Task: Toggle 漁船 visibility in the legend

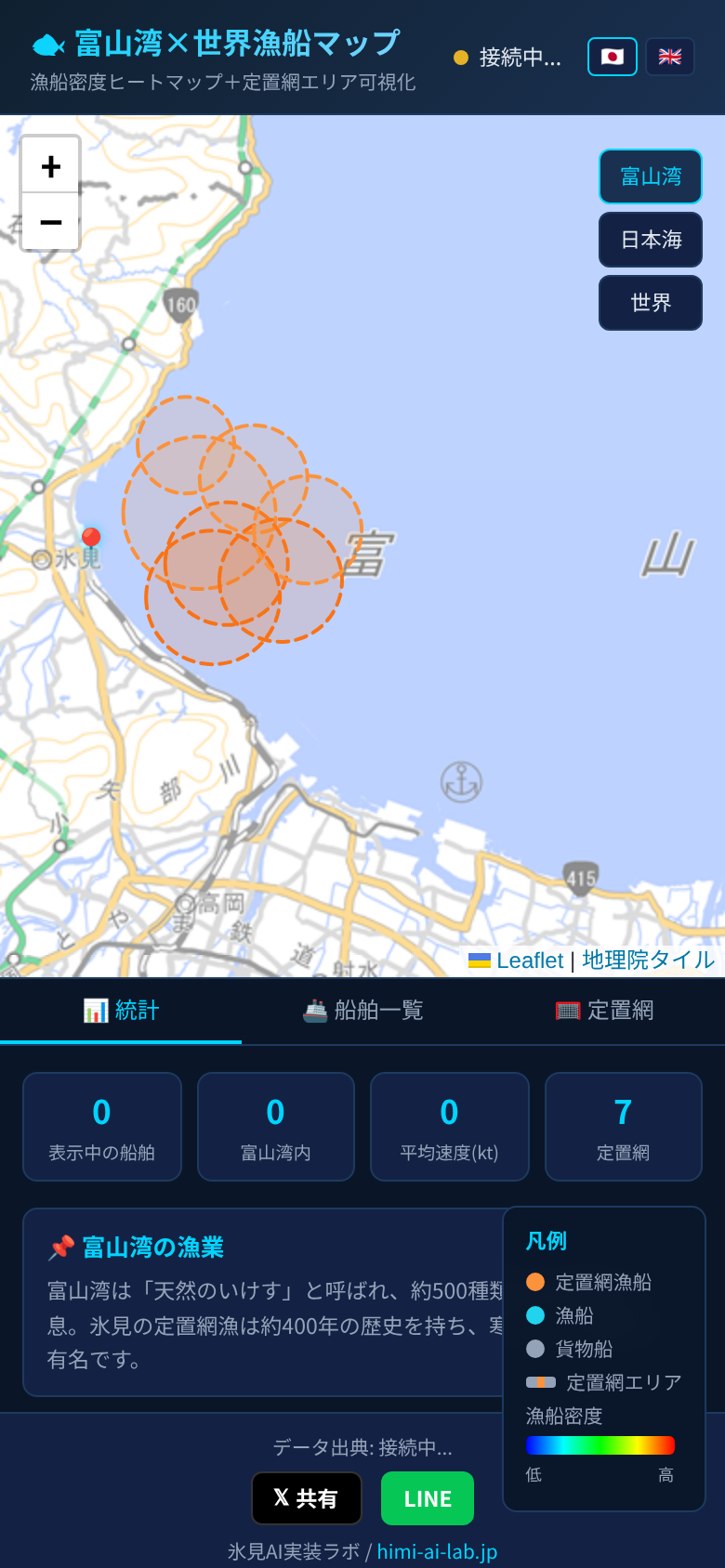Action: (x=535, y=1316)
